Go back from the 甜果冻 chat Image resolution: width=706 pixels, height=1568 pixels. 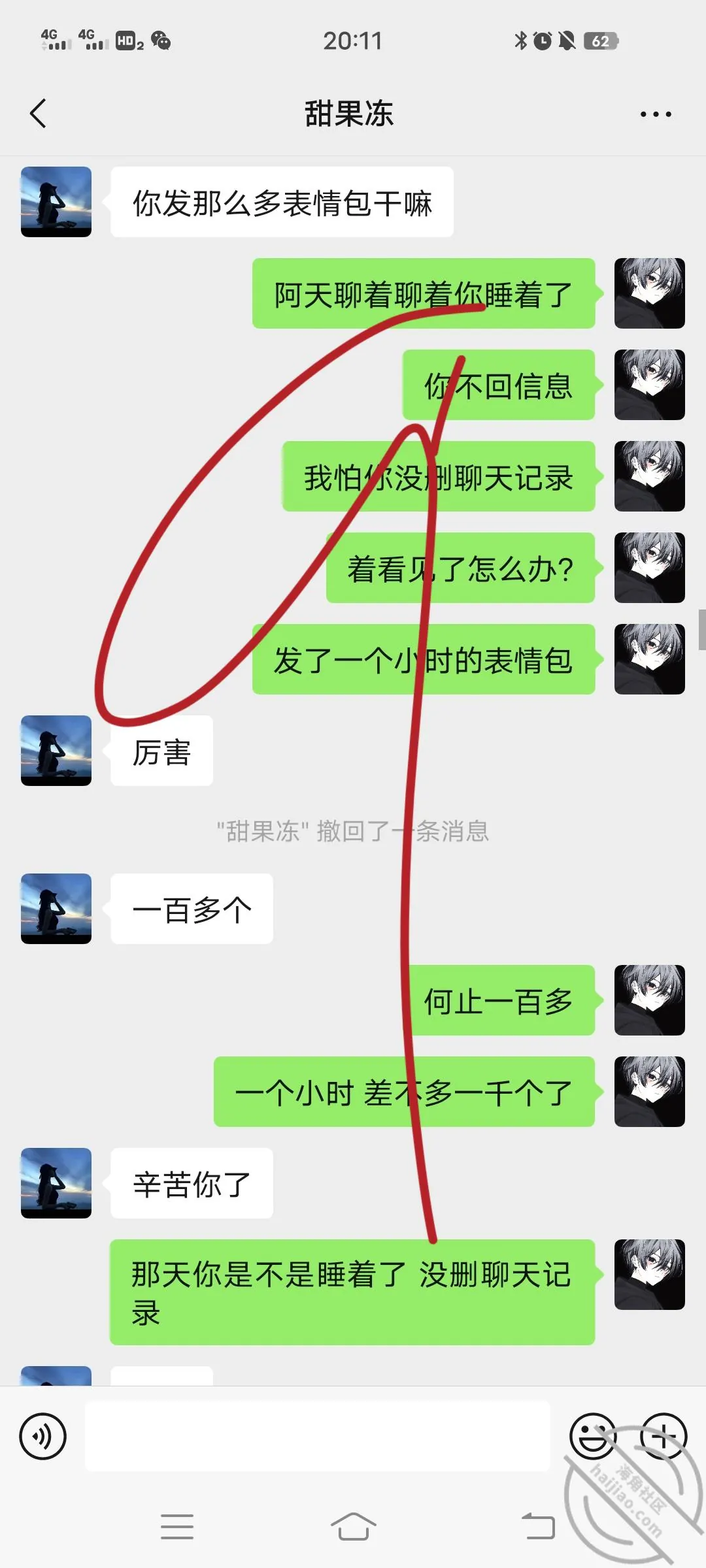(x=39, y=114)
